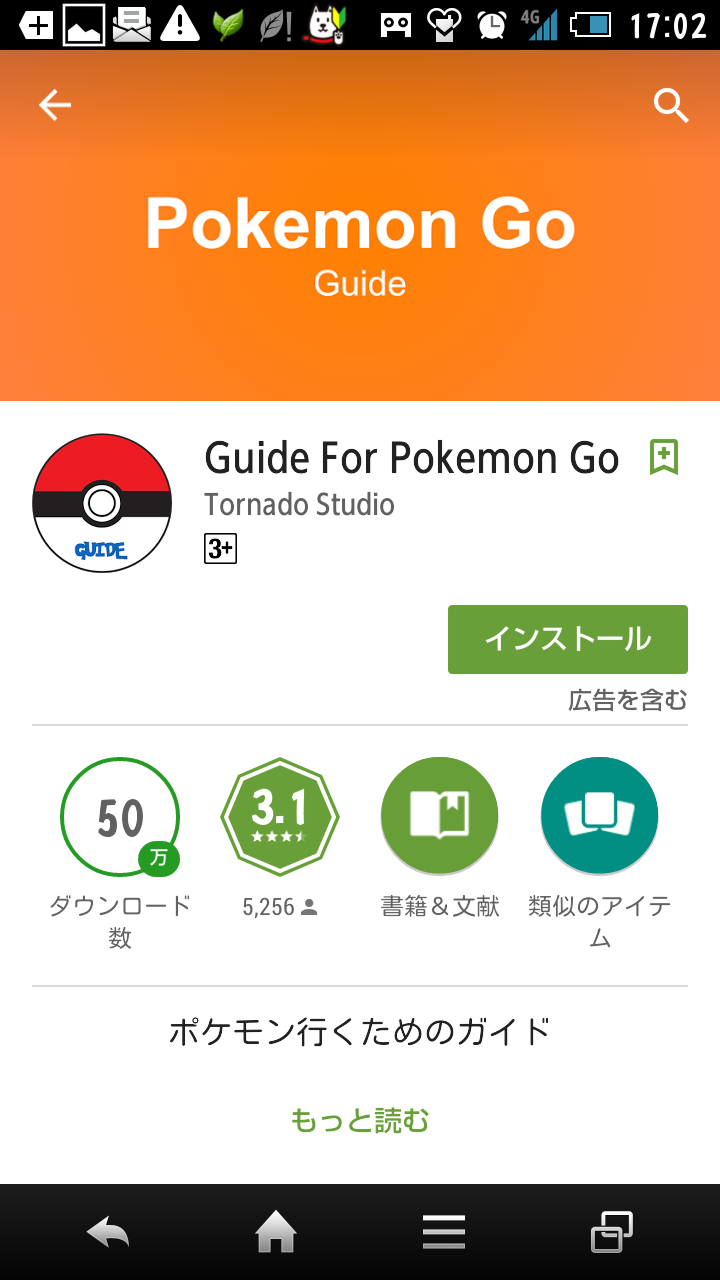Open the 書籍＆文献 category
Screen dimensions: 720x1280
[x=440, y=816]
